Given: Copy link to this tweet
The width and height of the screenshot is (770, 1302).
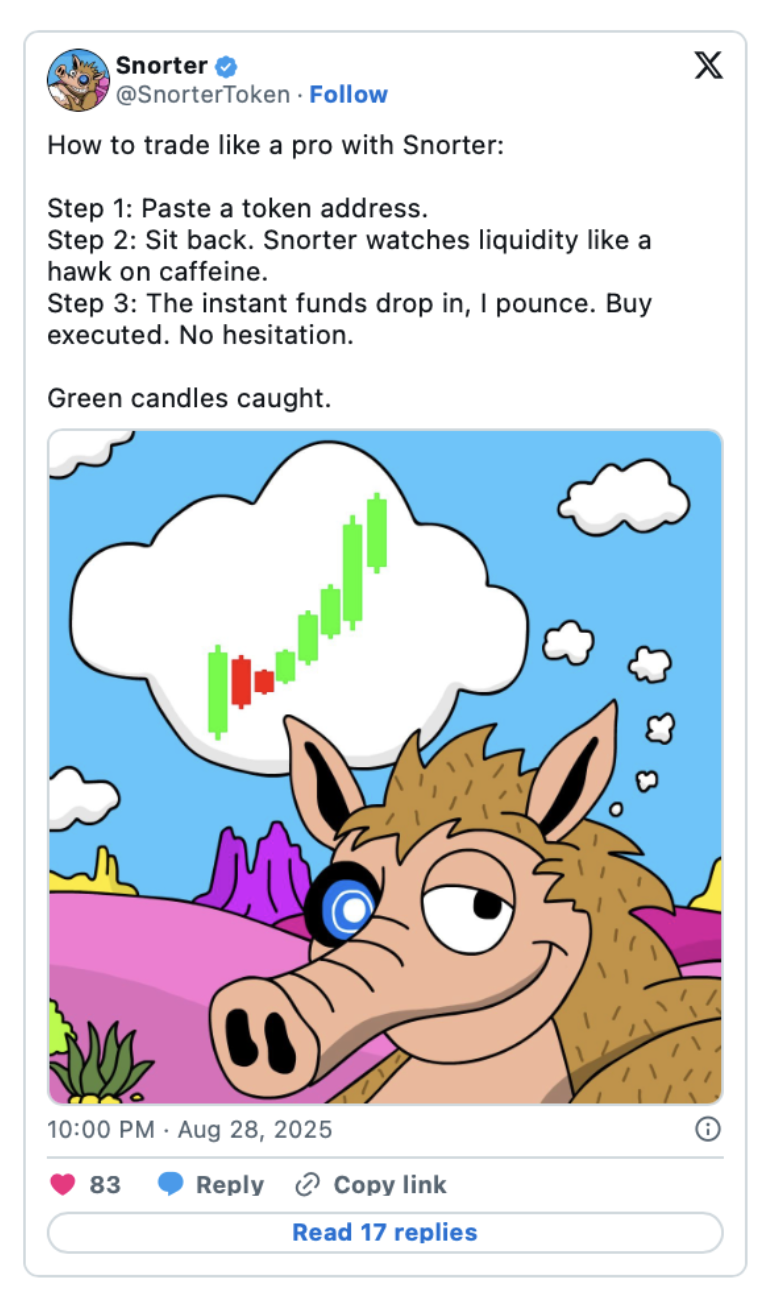Looking at the screenshot, I should tap(371, 1185).
